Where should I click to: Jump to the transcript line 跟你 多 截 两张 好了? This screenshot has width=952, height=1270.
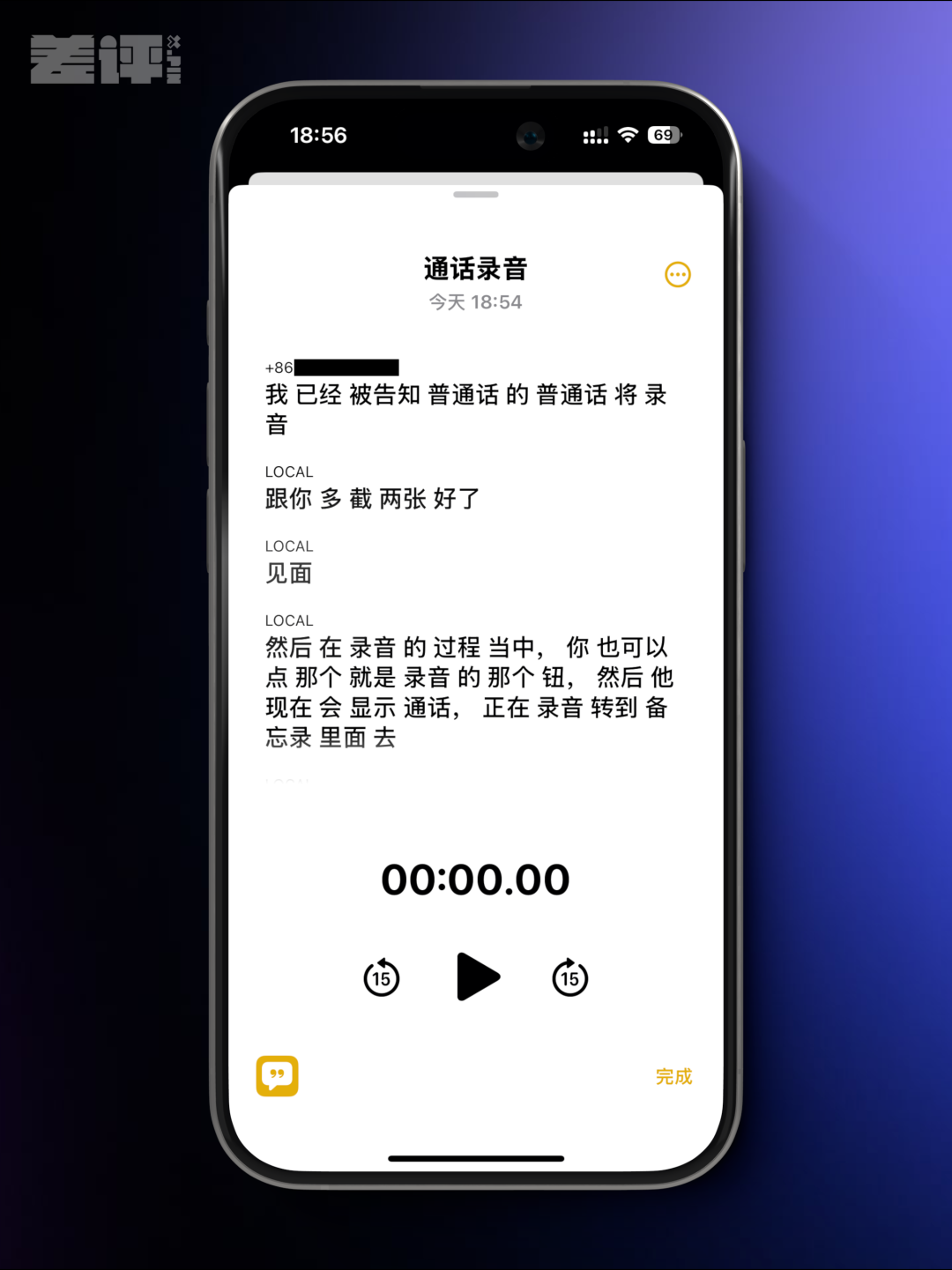(373, 499)
